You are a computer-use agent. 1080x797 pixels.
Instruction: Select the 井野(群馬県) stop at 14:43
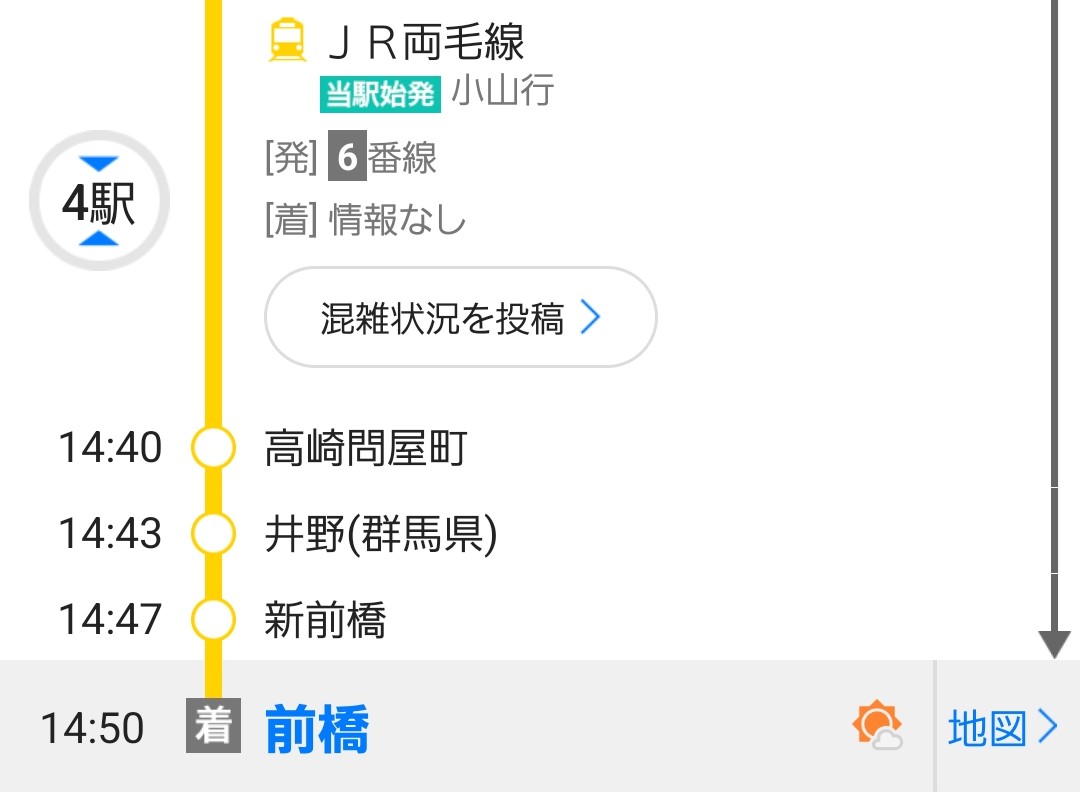click(x=380, y=534)
